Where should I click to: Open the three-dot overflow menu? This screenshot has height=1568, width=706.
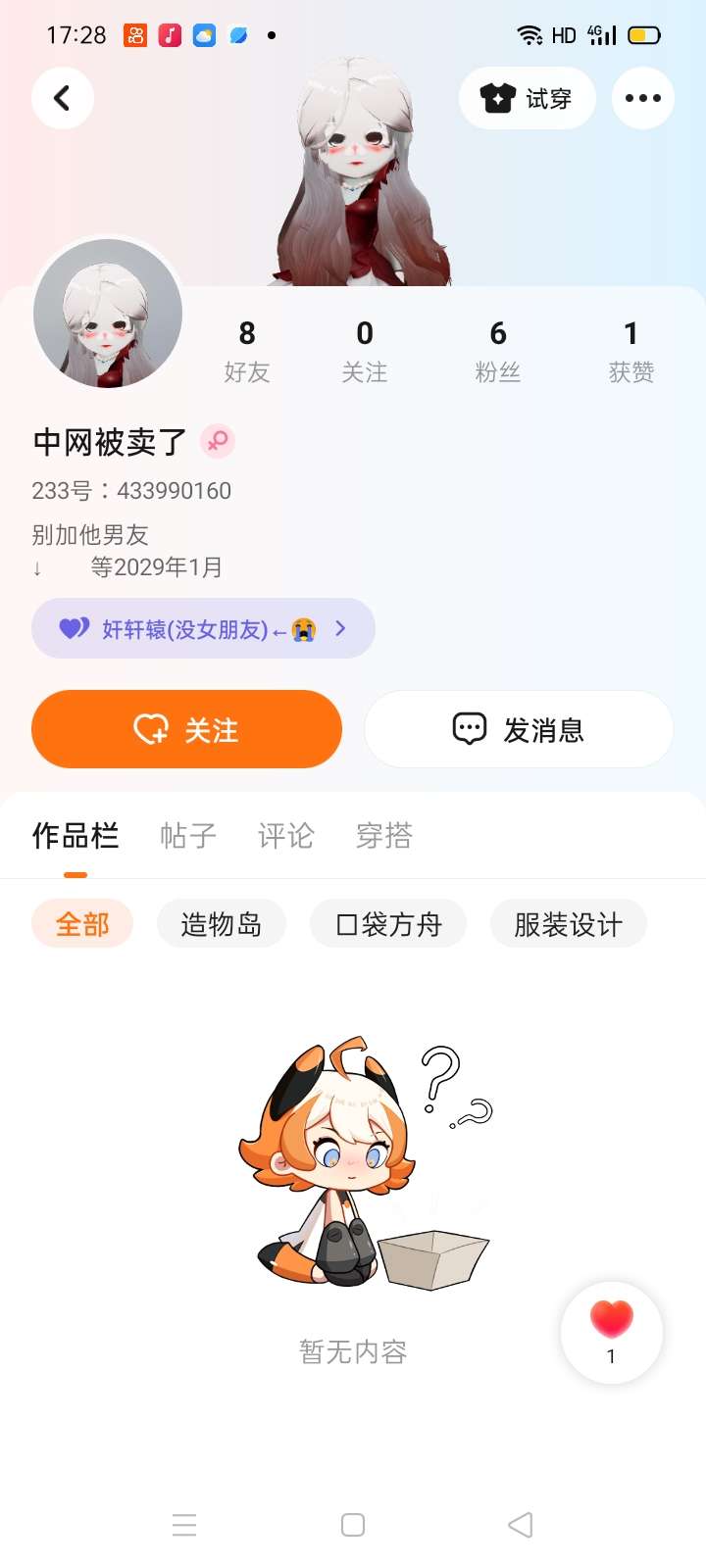642,98
